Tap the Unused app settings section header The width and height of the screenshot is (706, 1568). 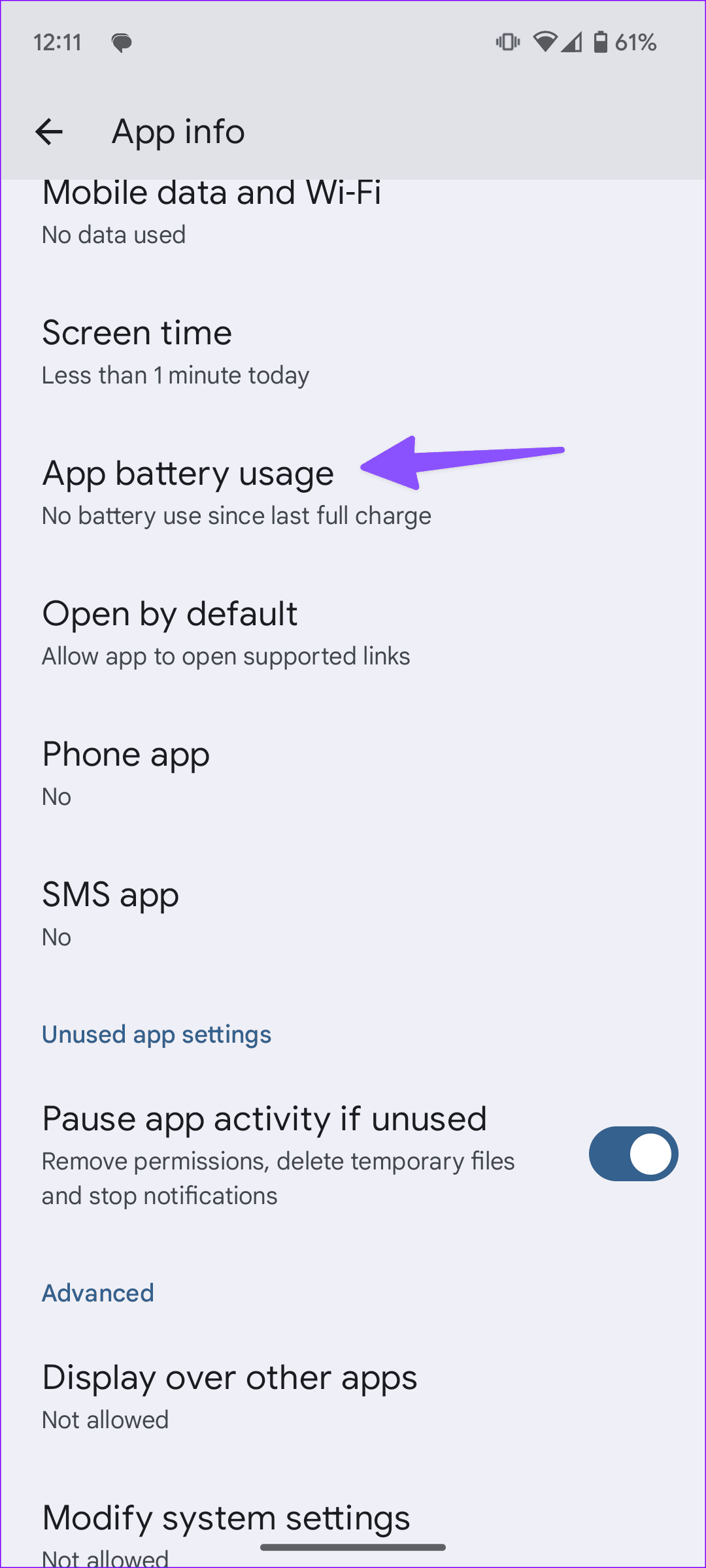(156, 1034)
